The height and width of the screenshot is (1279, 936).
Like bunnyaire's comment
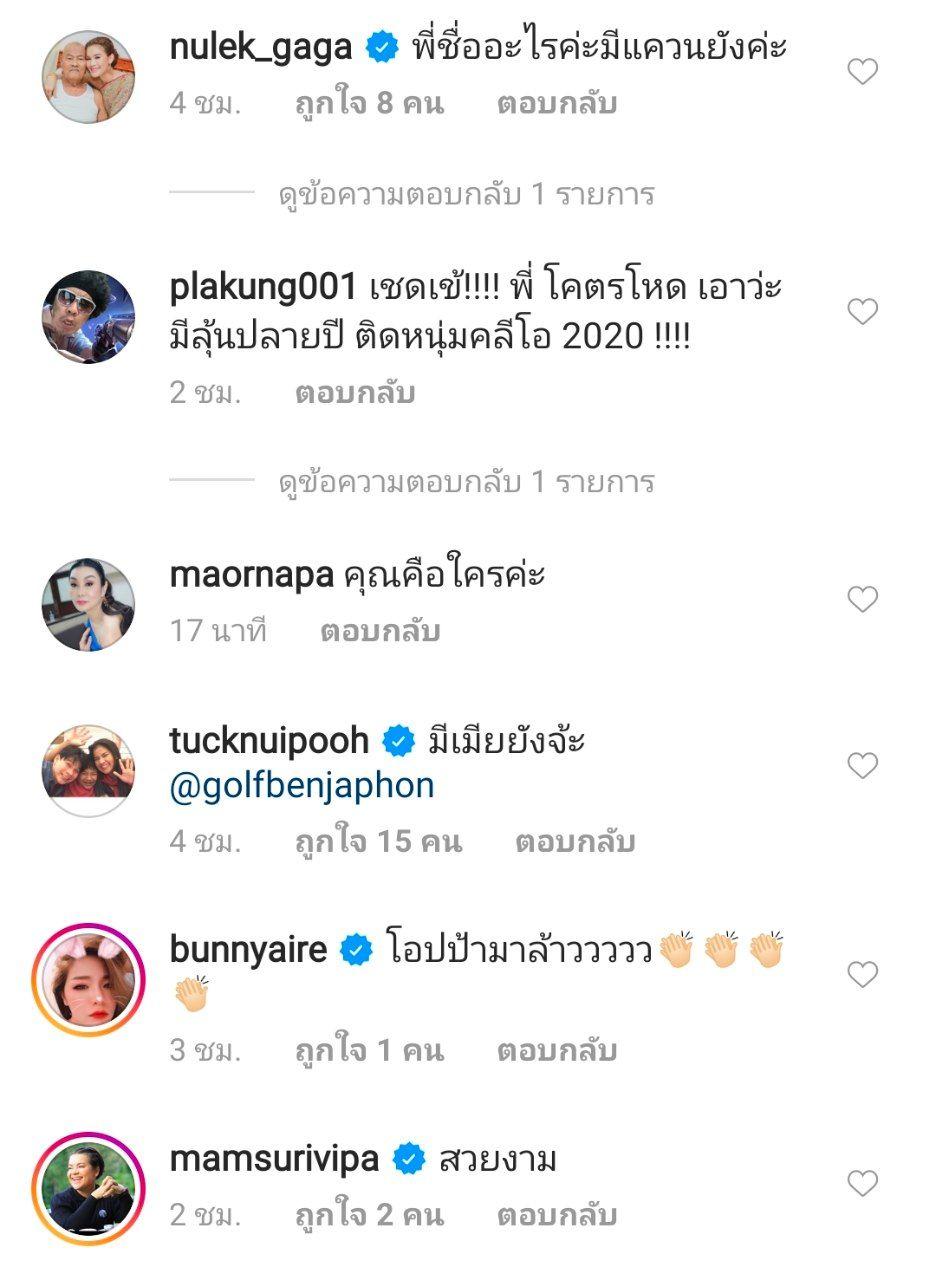[x=862, y=974]
